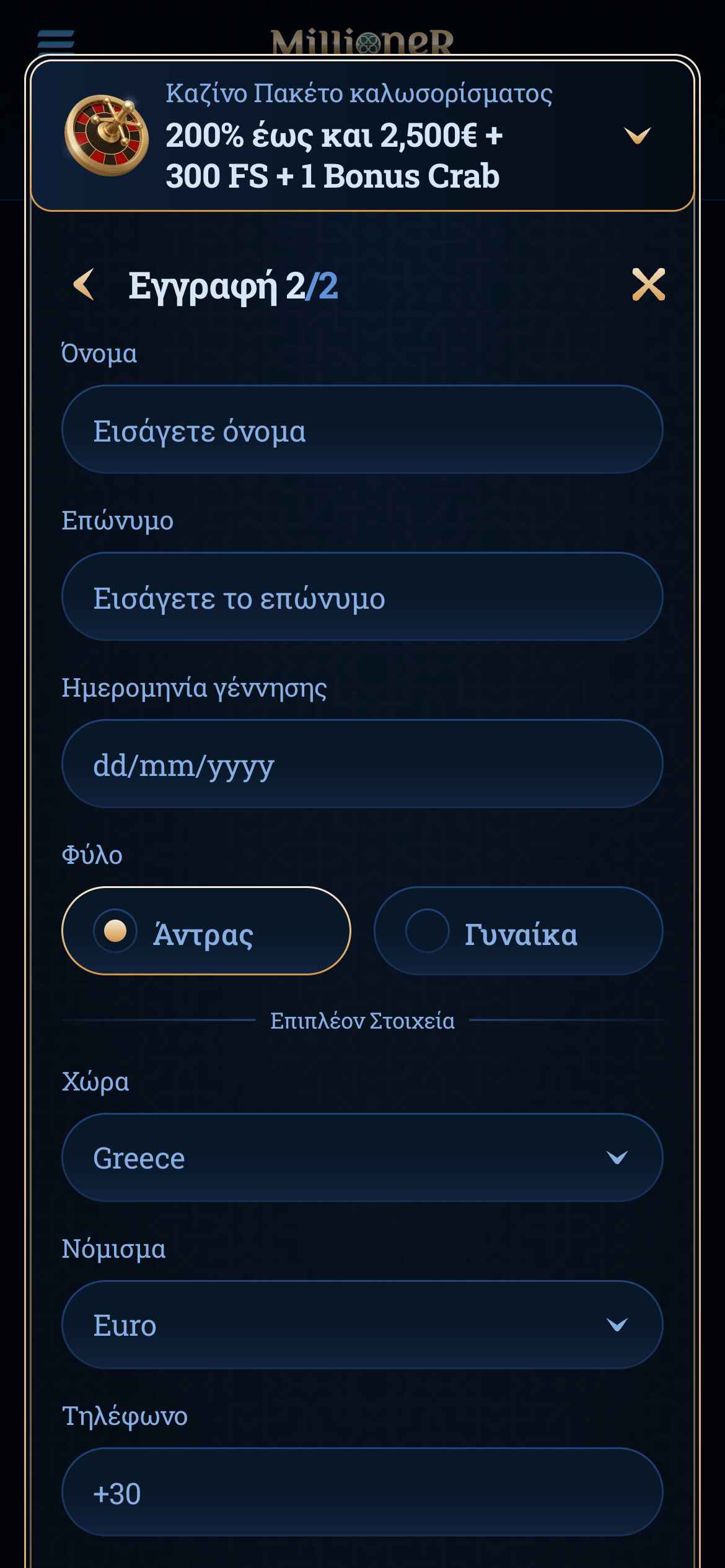Expand the casino welcome package banner
725x1568 pixels.
(637, 135)
